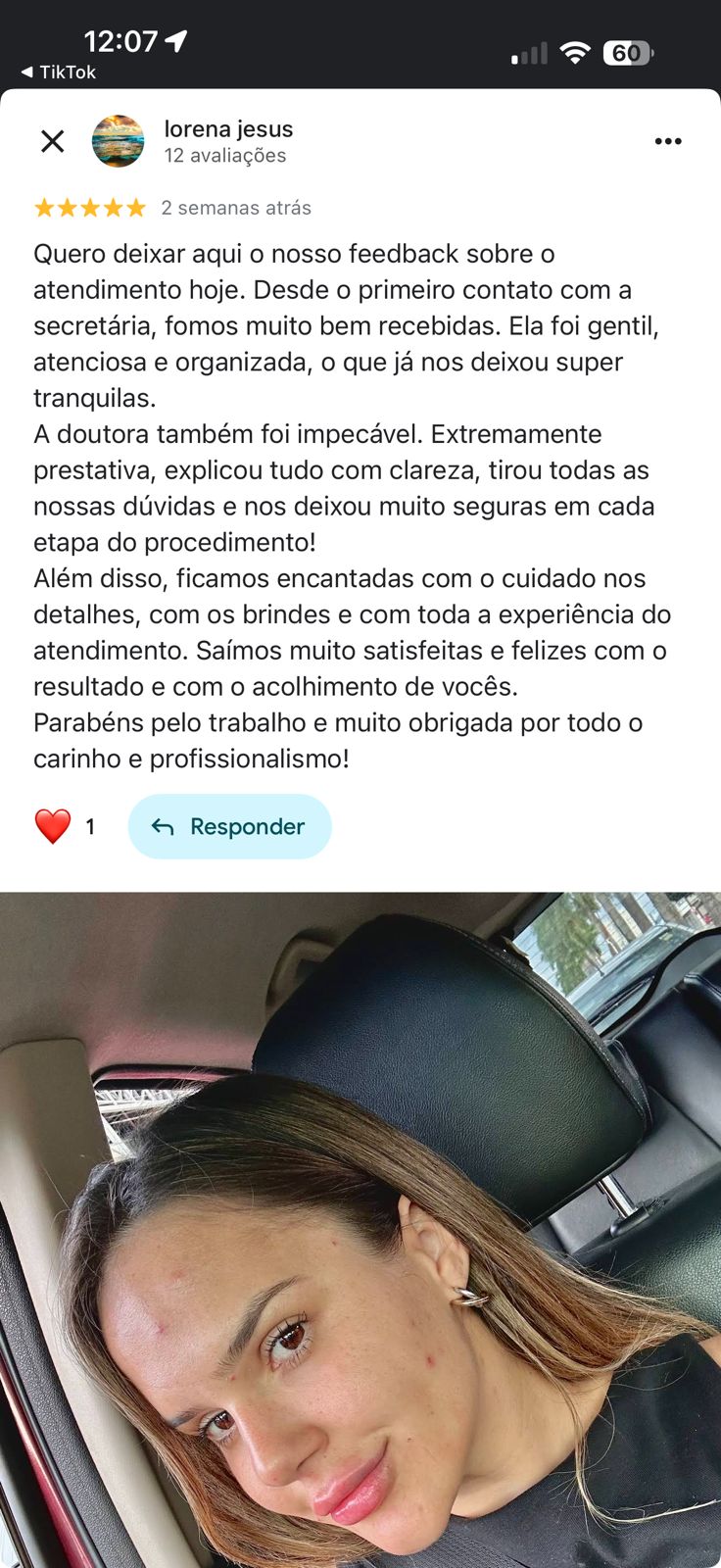The height and width of the screenshot is (1568, 721).
Task: Open the three-dot overflow menu
Action: [x=668, y=141]
